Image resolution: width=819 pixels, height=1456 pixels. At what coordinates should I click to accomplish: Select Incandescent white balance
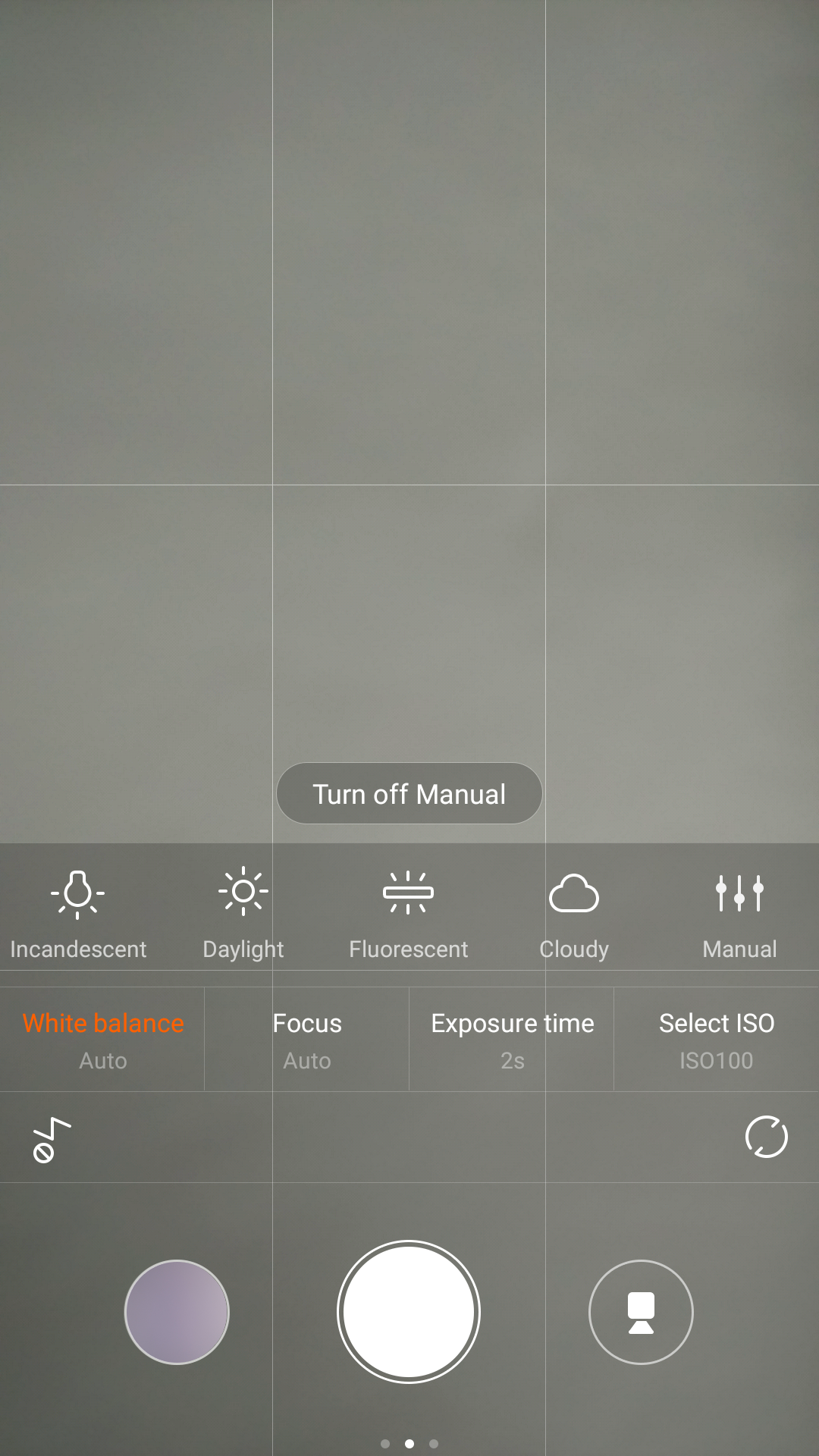[78, 912]
